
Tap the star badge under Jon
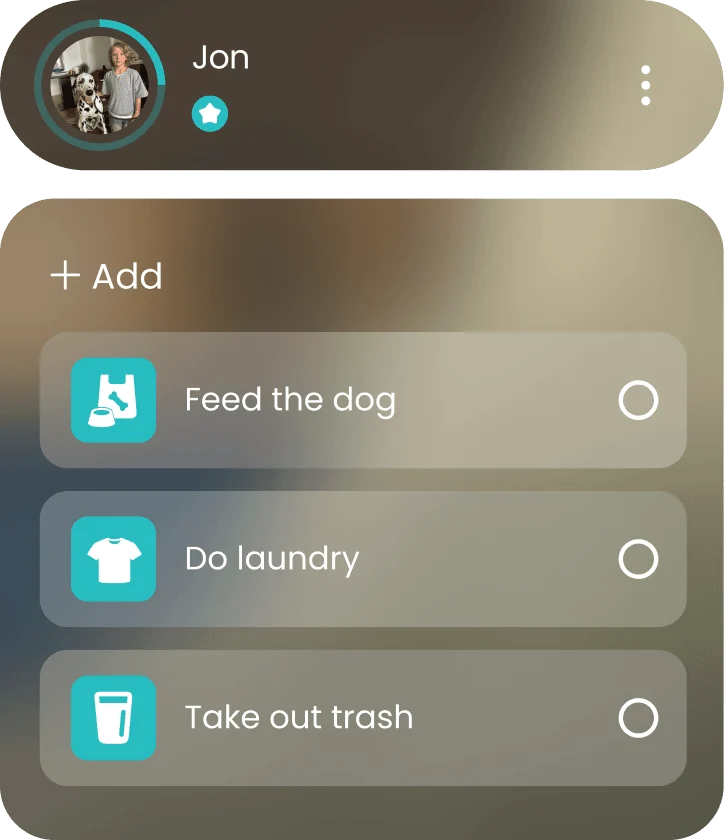(x=210, y=114)
